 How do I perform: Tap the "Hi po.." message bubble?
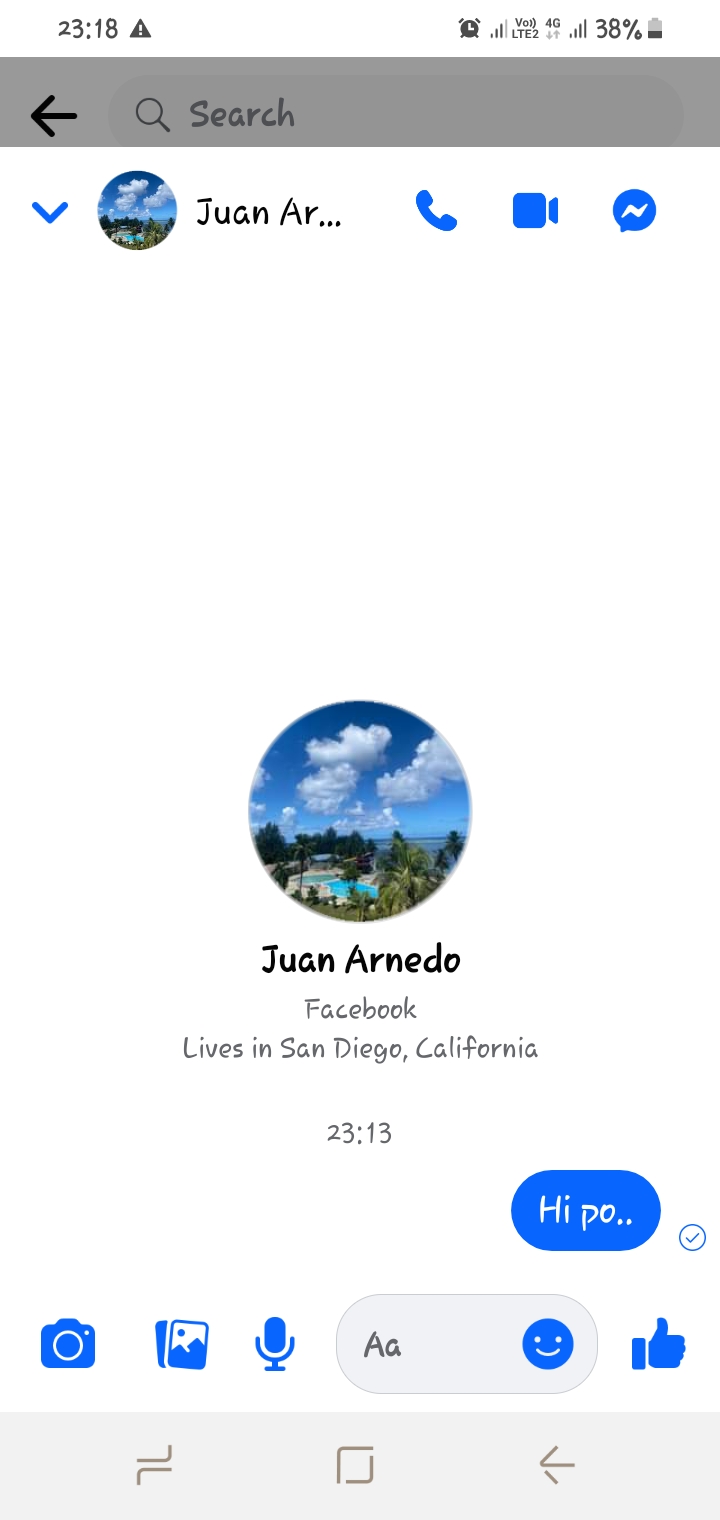click(586, 1210)
